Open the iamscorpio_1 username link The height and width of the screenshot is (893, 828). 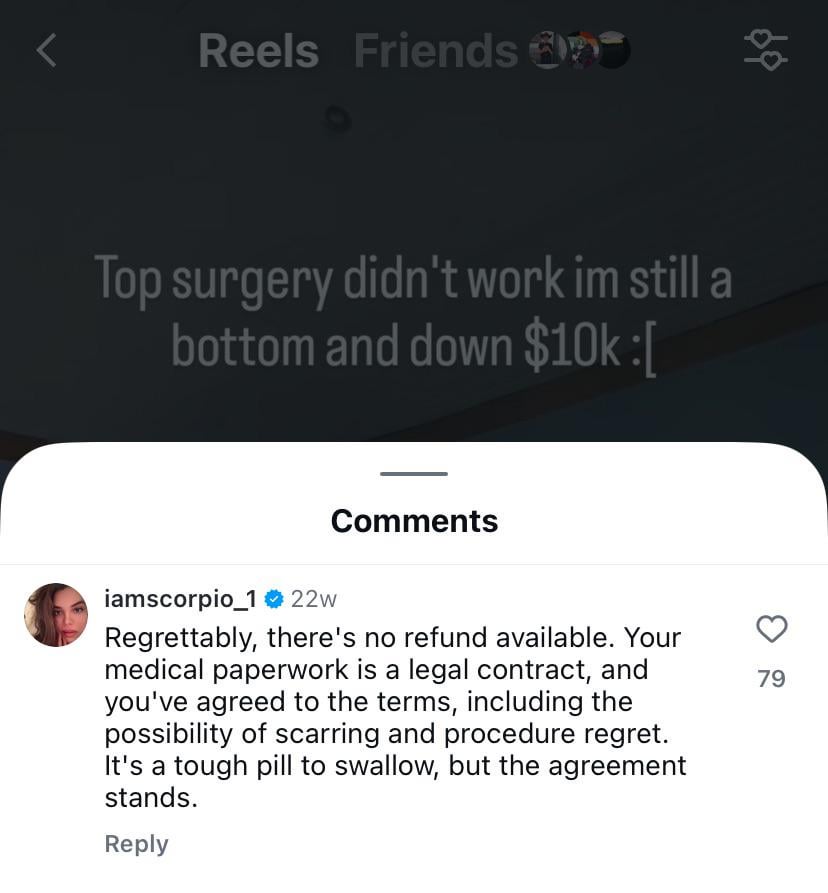(x=180, y=599)
